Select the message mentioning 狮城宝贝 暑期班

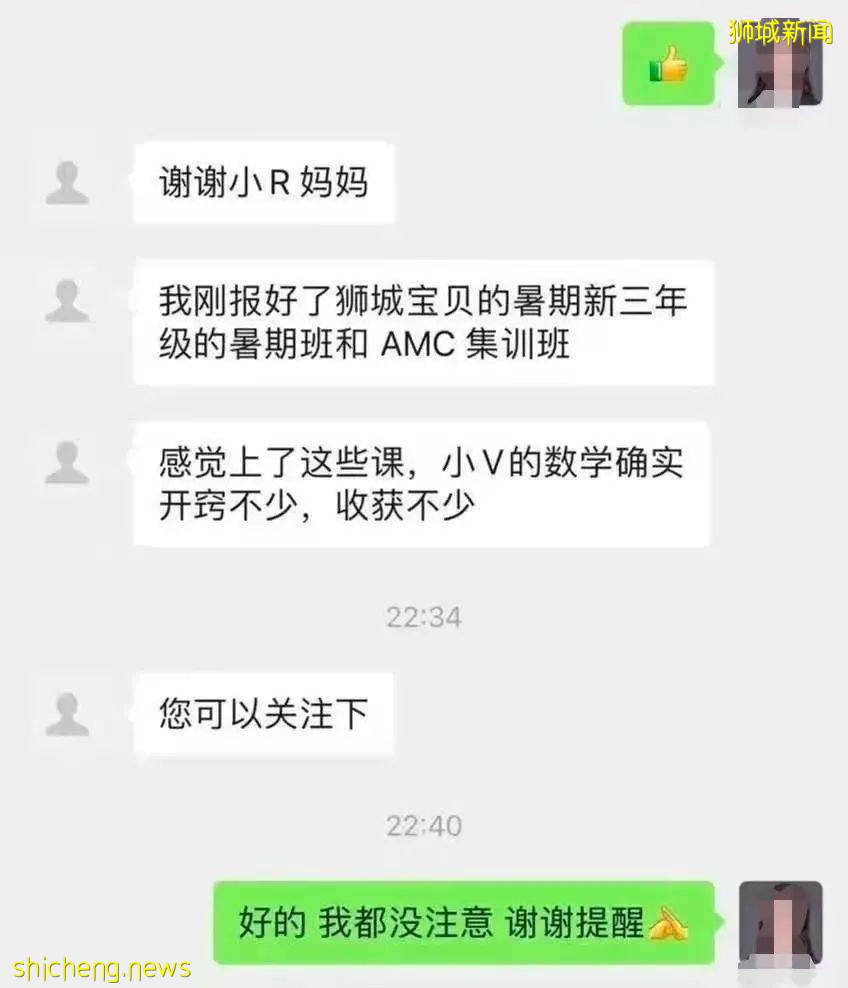(423, 324)
